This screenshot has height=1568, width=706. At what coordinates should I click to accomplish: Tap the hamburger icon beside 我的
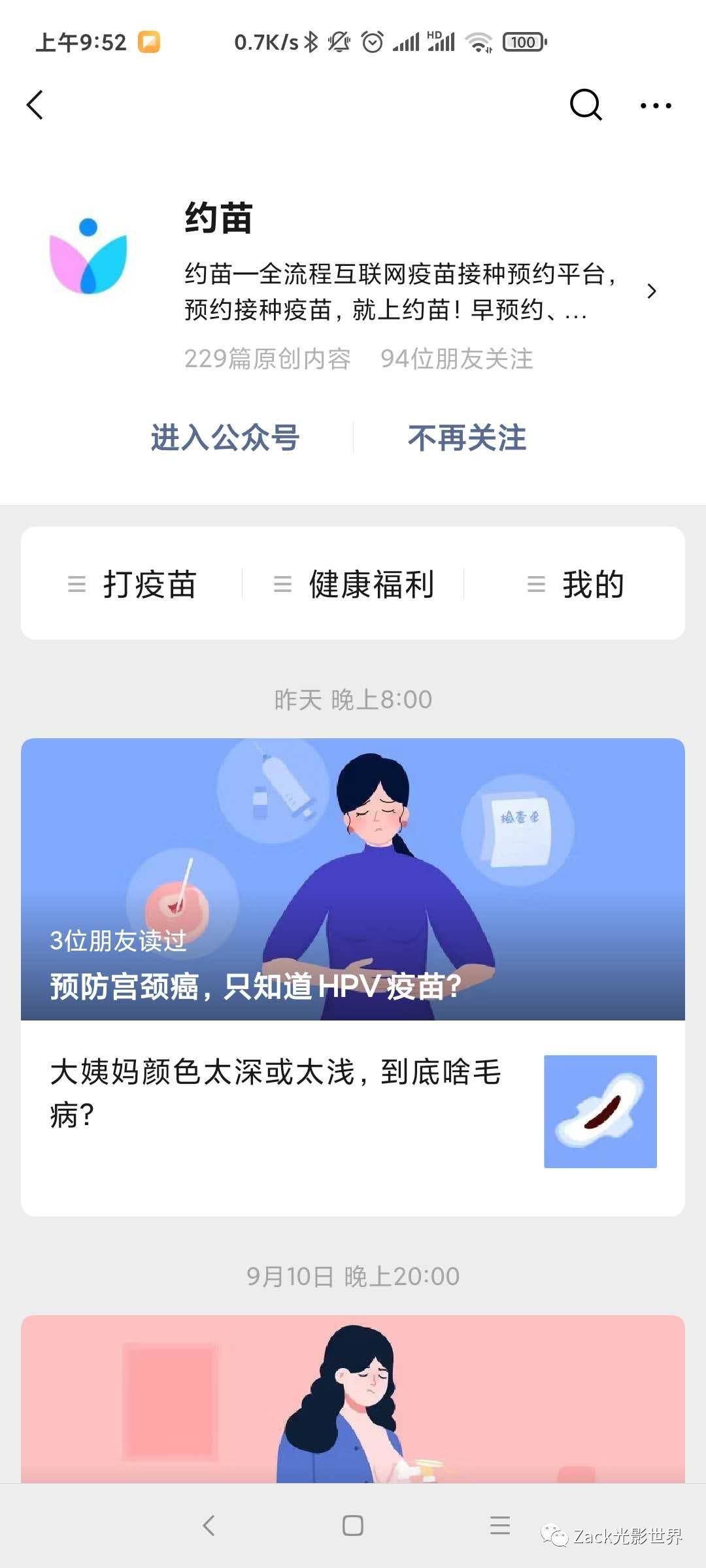coord(535,584)
